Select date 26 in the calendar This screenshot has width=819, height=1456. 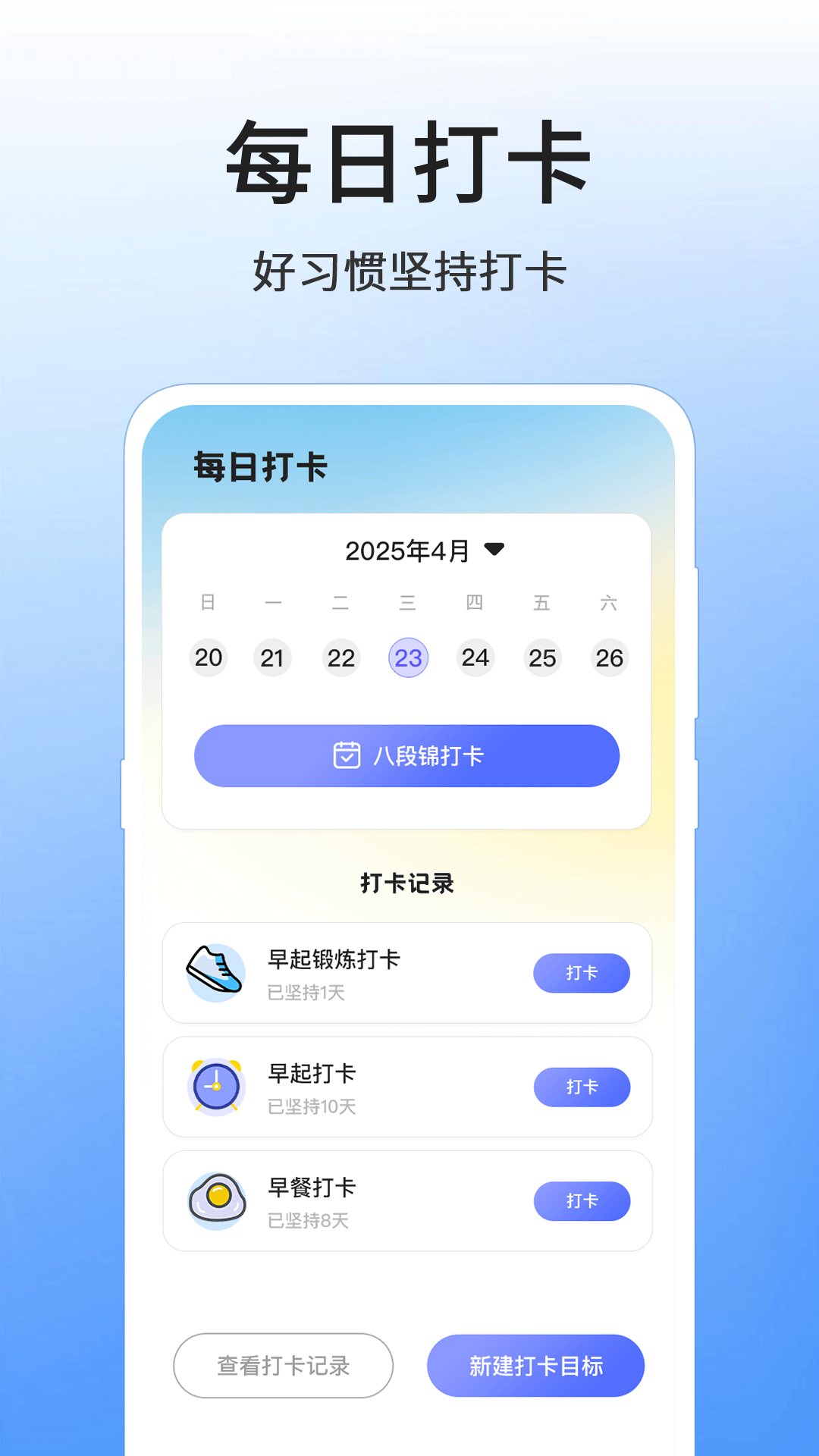click(x=611, y=657)
